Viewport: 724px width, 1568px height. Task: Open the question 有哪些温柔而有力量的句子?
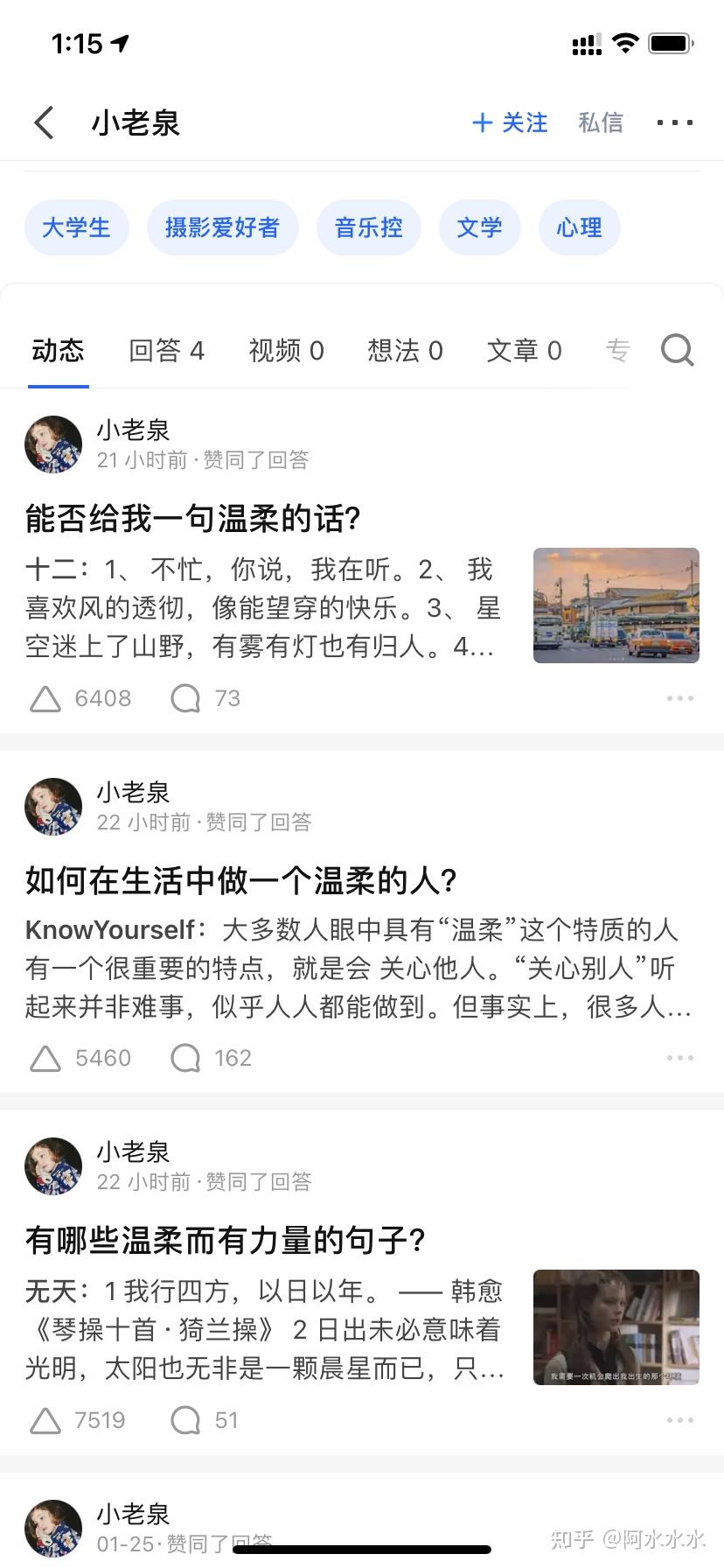coord(225,1240)
